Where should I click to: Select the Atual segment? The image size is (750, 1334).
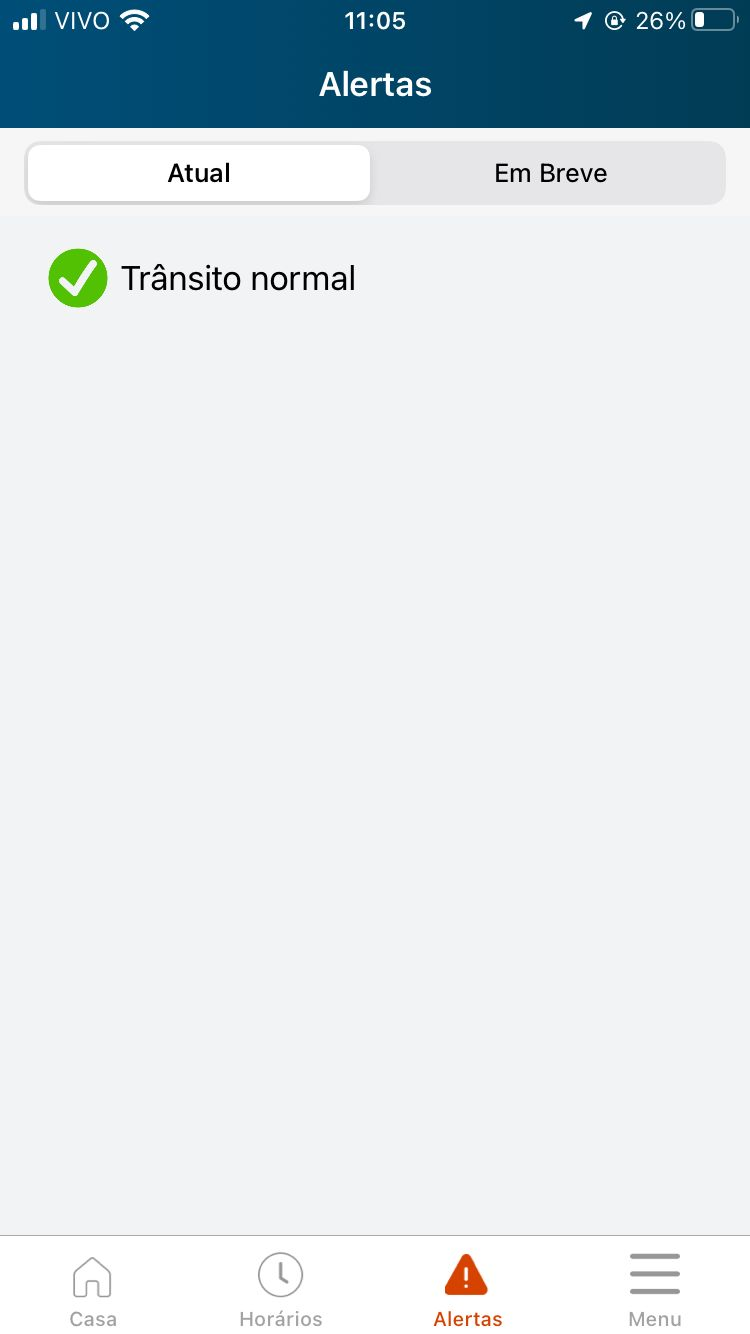tap(199, 173)
